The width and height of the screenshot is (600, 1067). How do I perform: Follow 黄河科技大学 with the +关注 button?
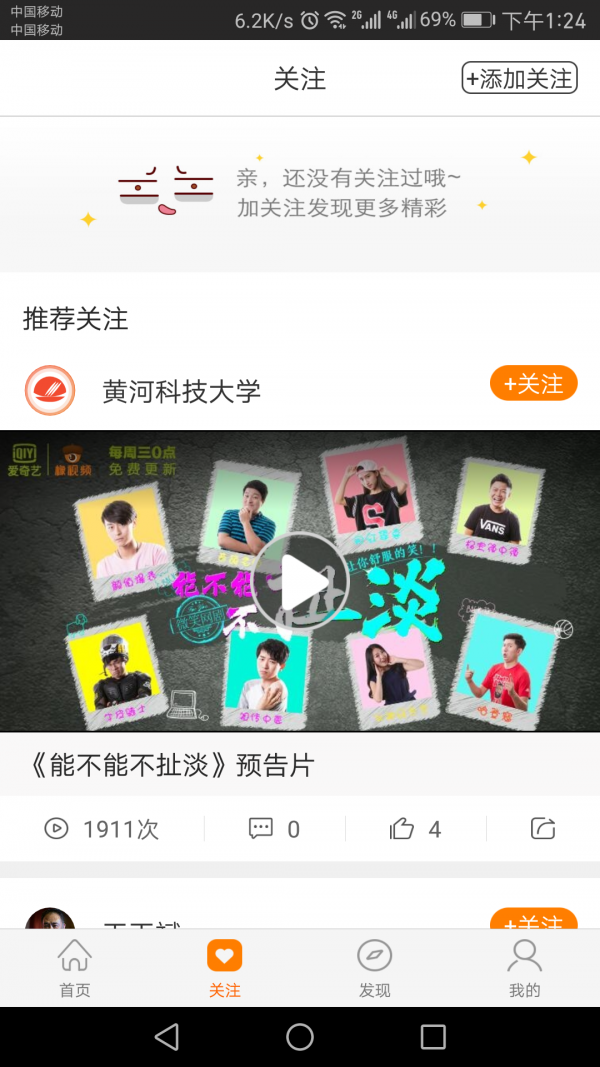click(533, 383)
